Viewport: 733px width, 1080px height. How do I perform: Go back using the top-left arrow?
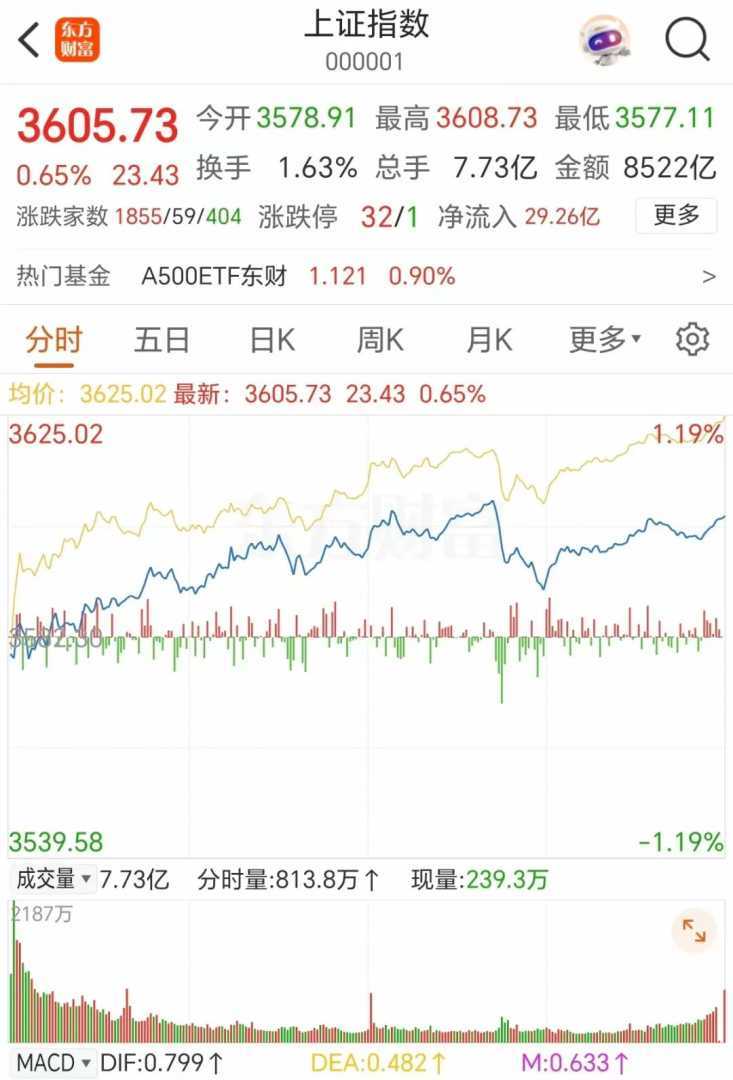29,40
